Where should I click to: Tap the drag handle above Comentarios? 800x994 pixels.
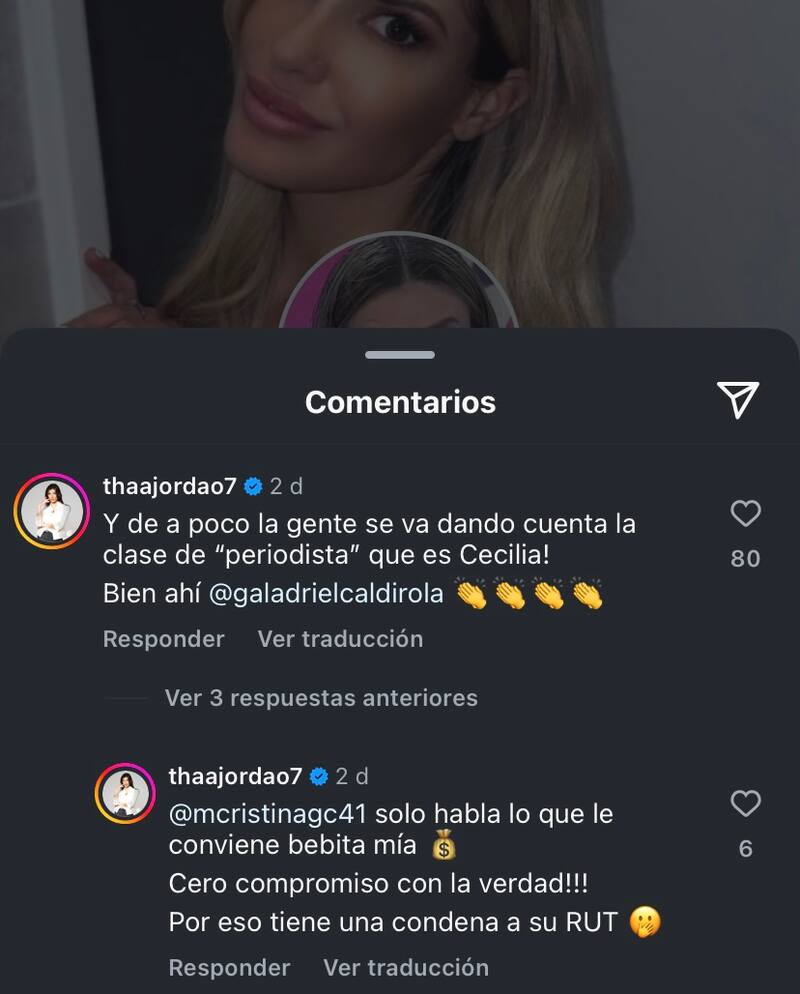[400, 352]
